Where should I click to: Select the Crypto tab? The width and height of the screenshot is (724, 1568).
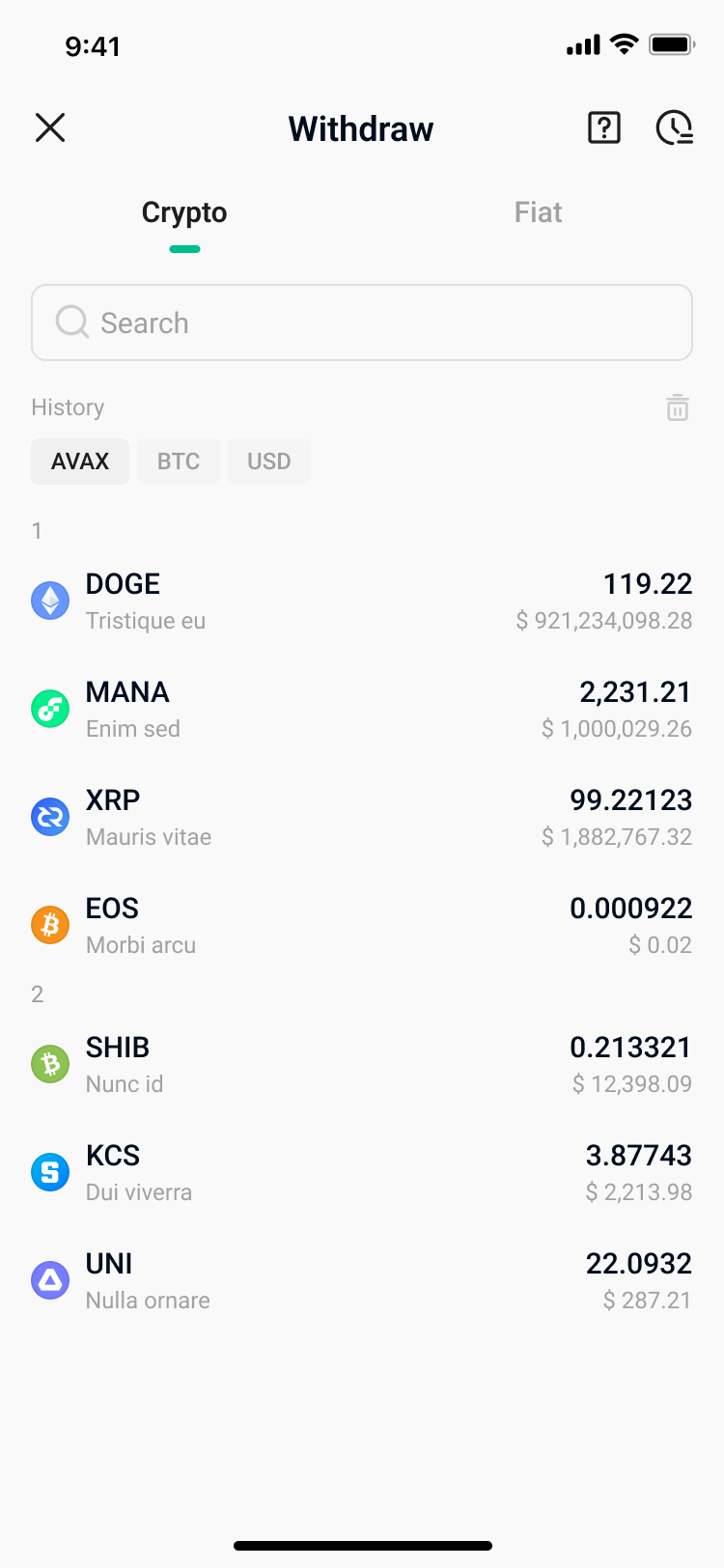(x=183, y=212)
